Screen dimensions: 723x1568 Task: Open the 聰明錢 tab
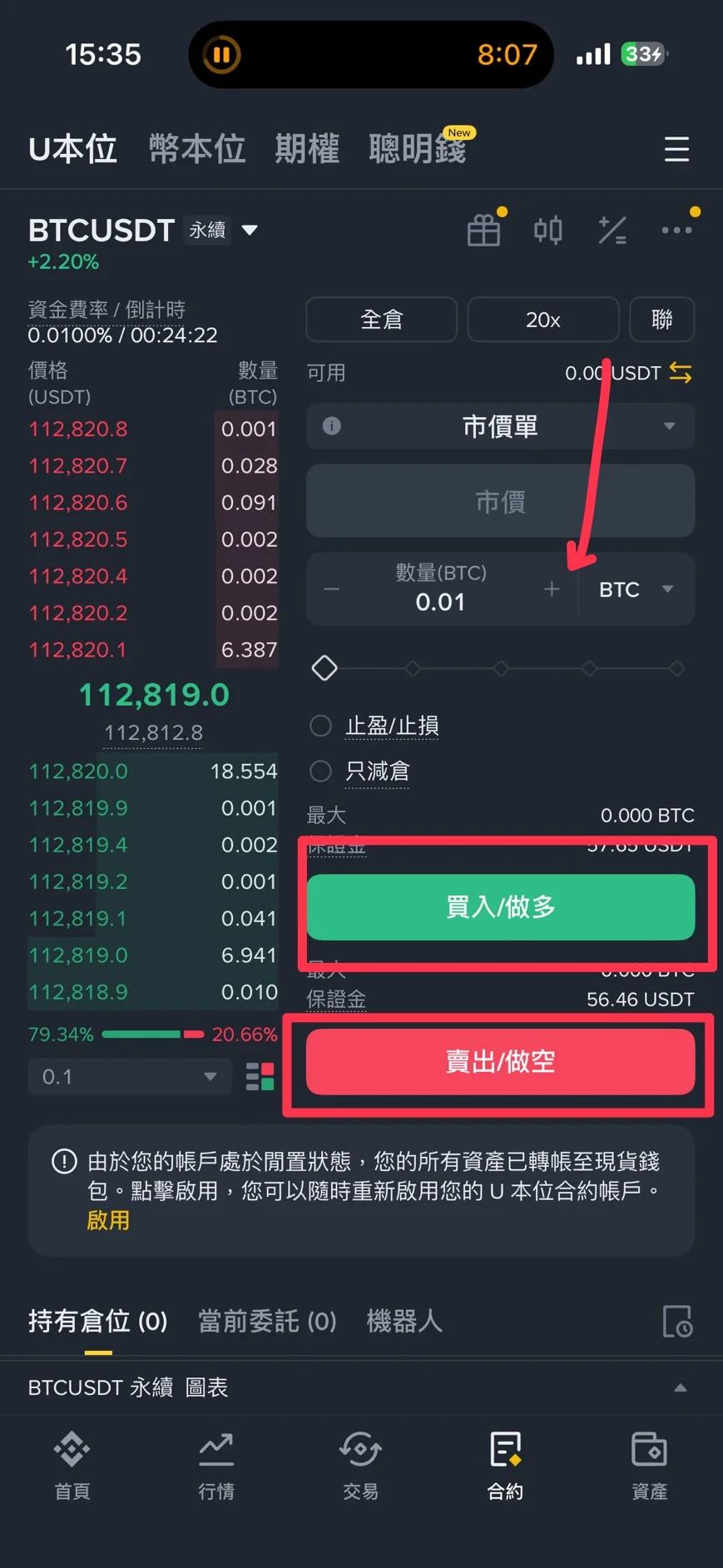(418, 150)
